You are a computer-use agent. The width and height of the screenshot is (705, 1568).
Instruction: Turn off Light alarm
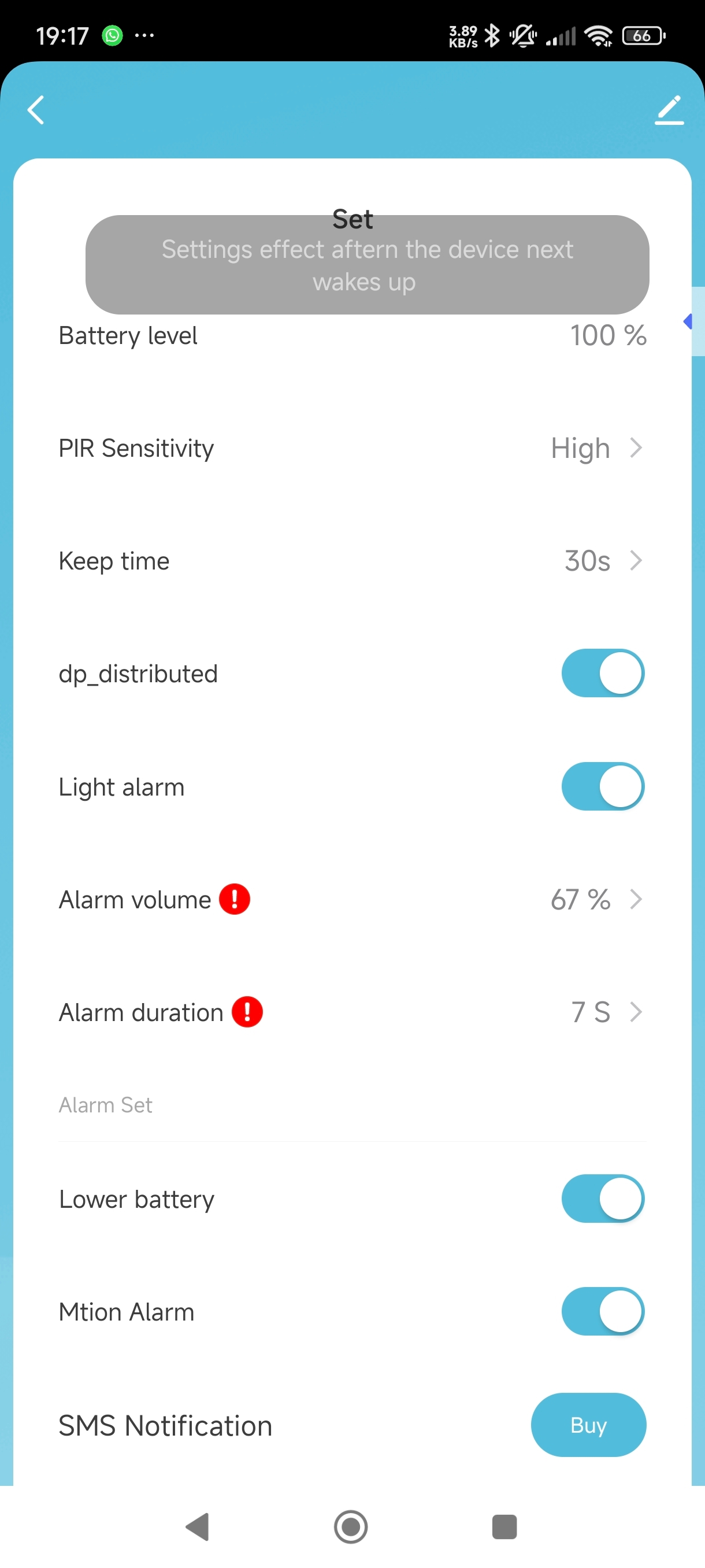(x=602, y=786)
